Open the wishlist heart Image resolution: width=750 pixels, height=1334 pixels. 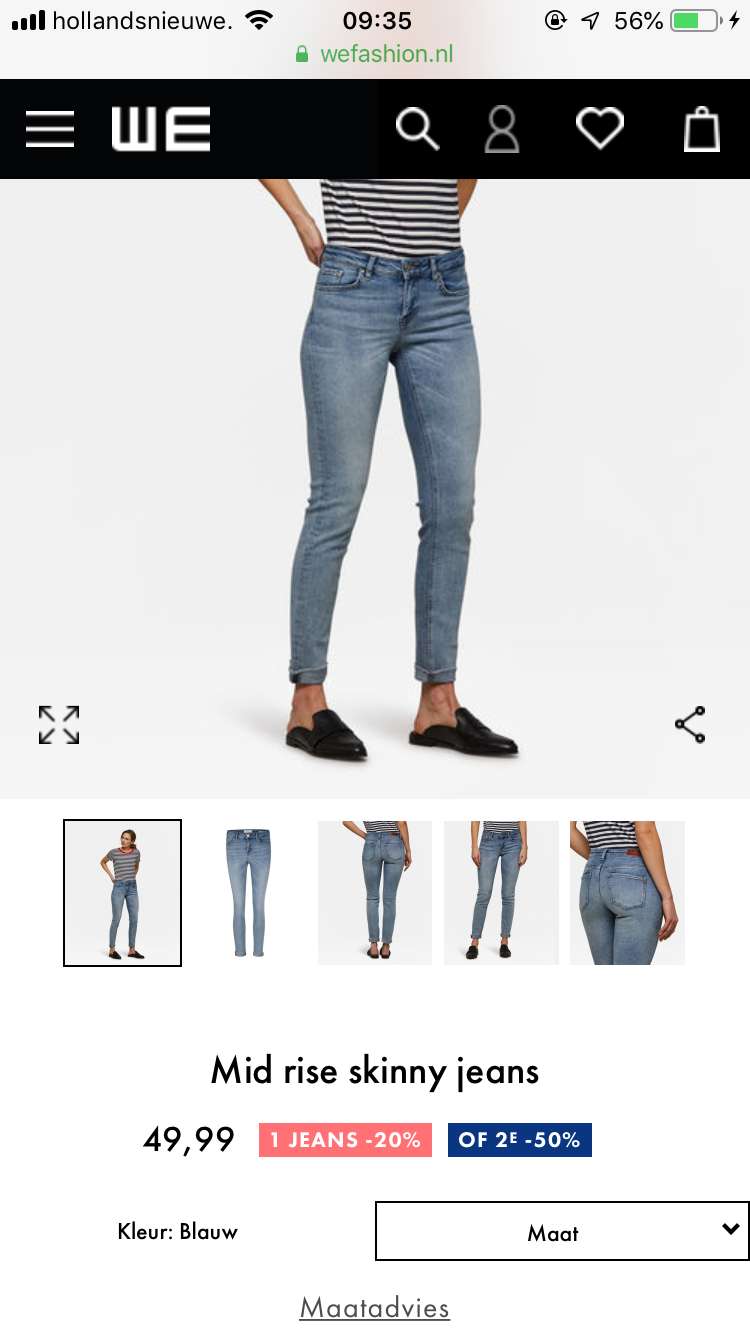pos(600,129)
